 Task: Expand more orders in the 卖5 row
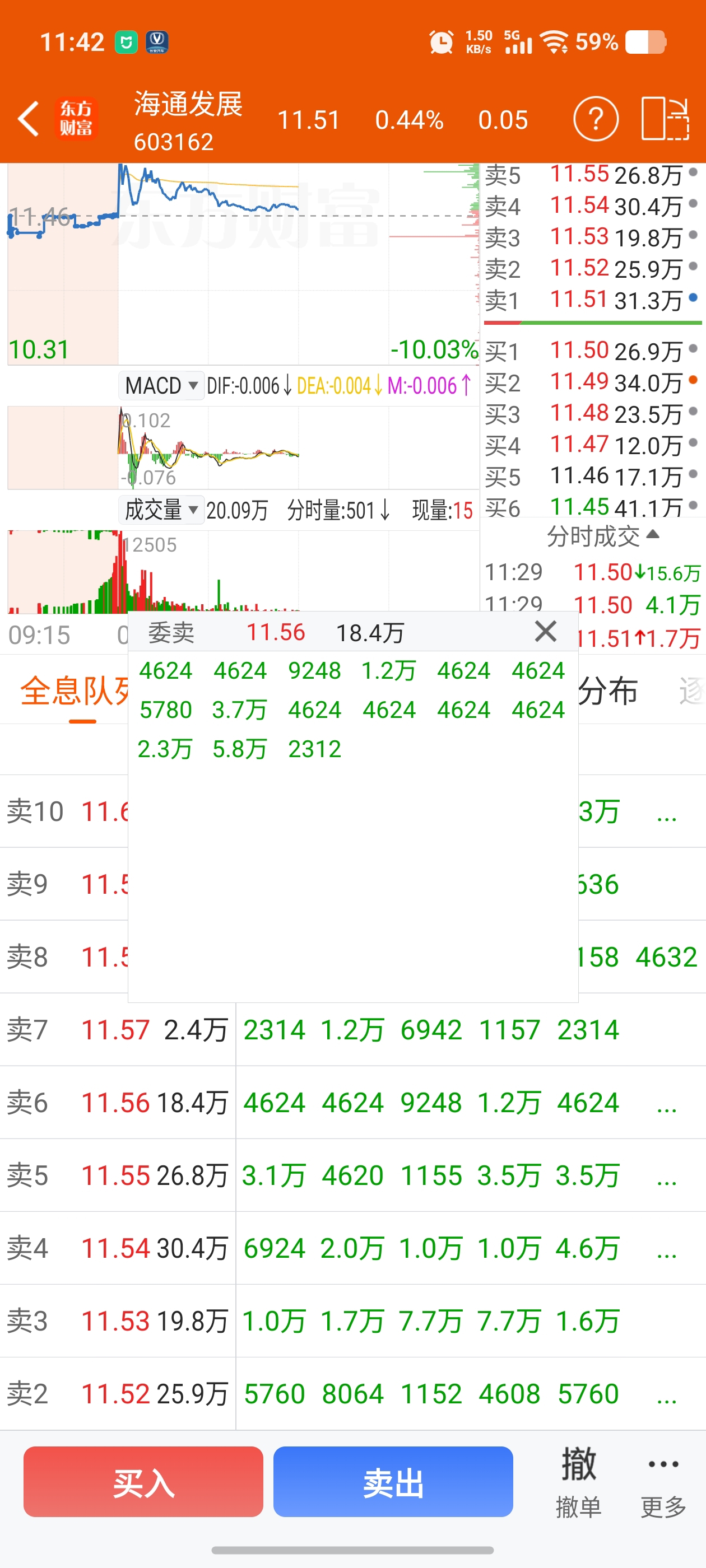tap(666, 1177)
